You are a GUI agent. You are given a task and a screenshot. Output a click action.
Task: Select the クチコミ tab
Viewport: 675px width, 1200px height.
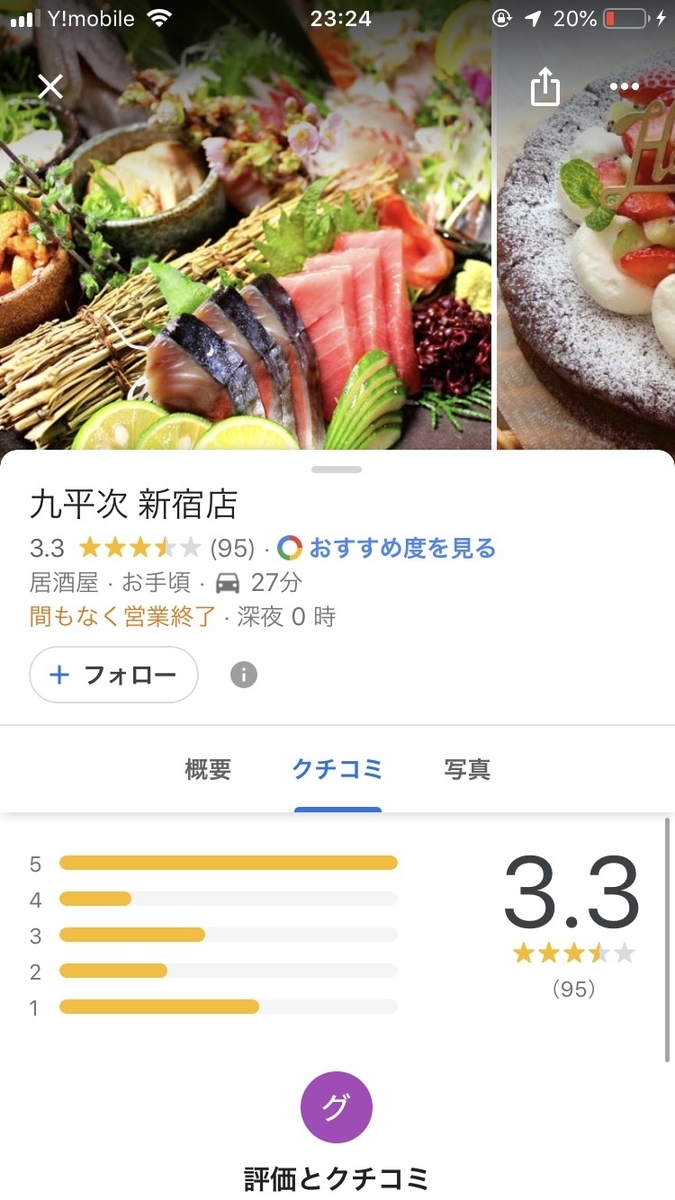(337, 769)
